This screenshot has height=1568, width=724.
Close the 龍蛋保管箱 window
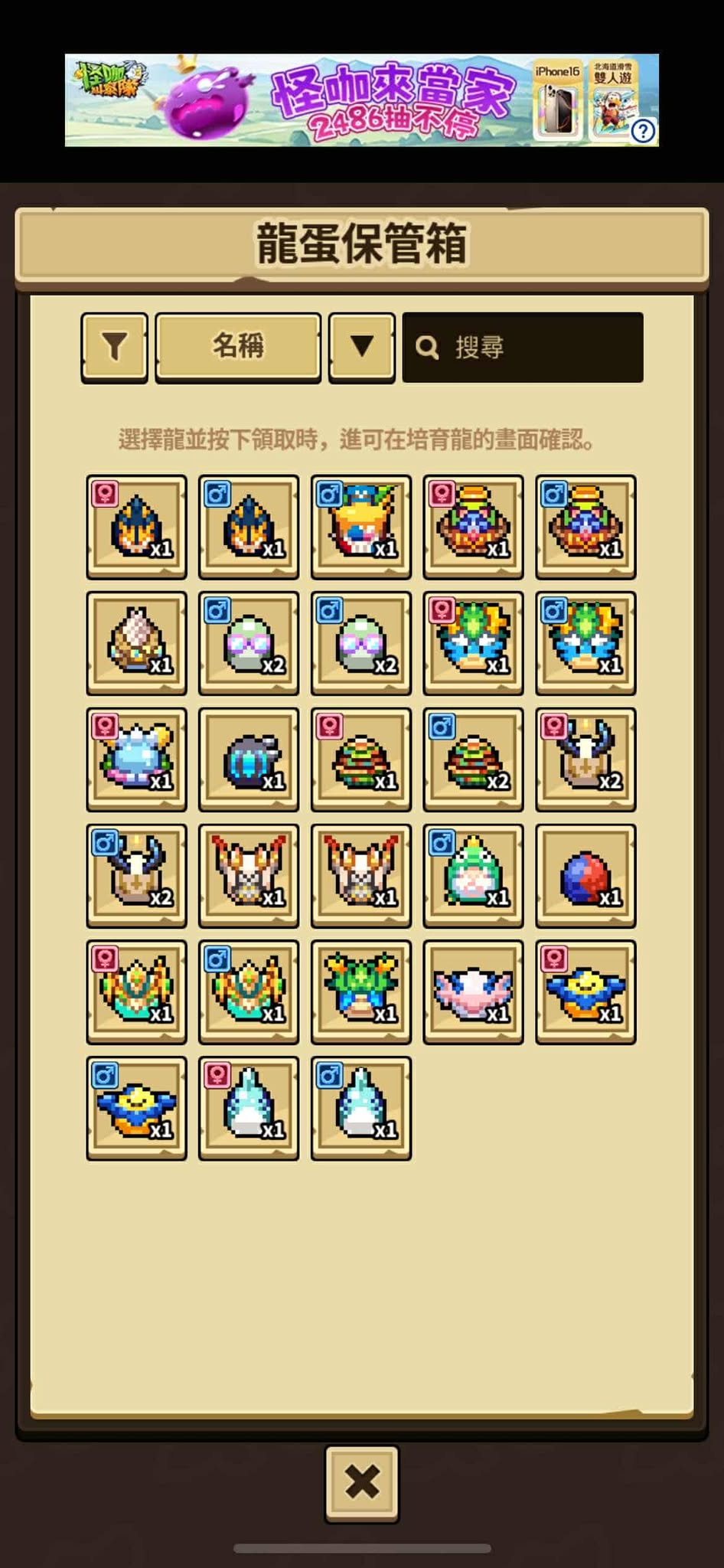[x=361, y=1483]
